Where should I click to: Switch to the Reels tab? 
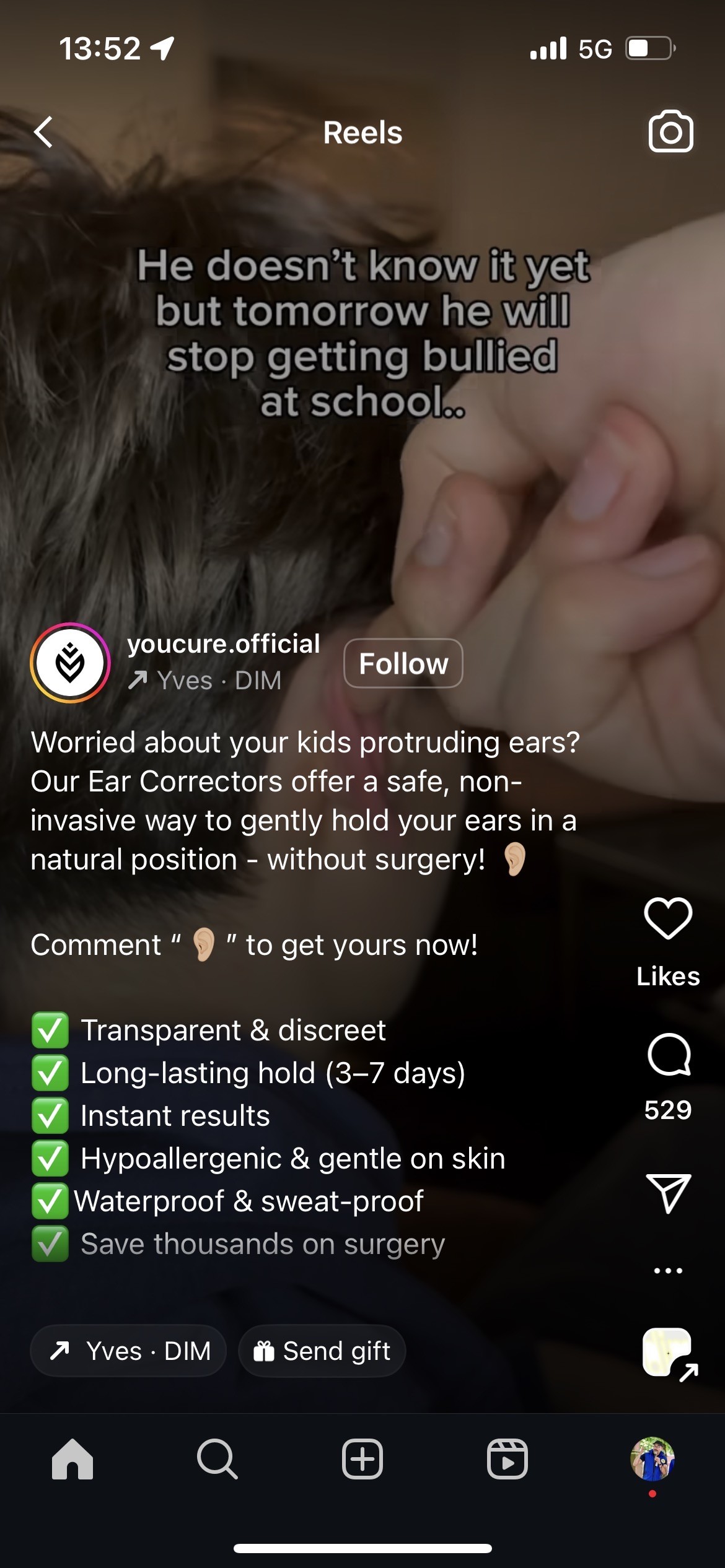coord(507,1459)
